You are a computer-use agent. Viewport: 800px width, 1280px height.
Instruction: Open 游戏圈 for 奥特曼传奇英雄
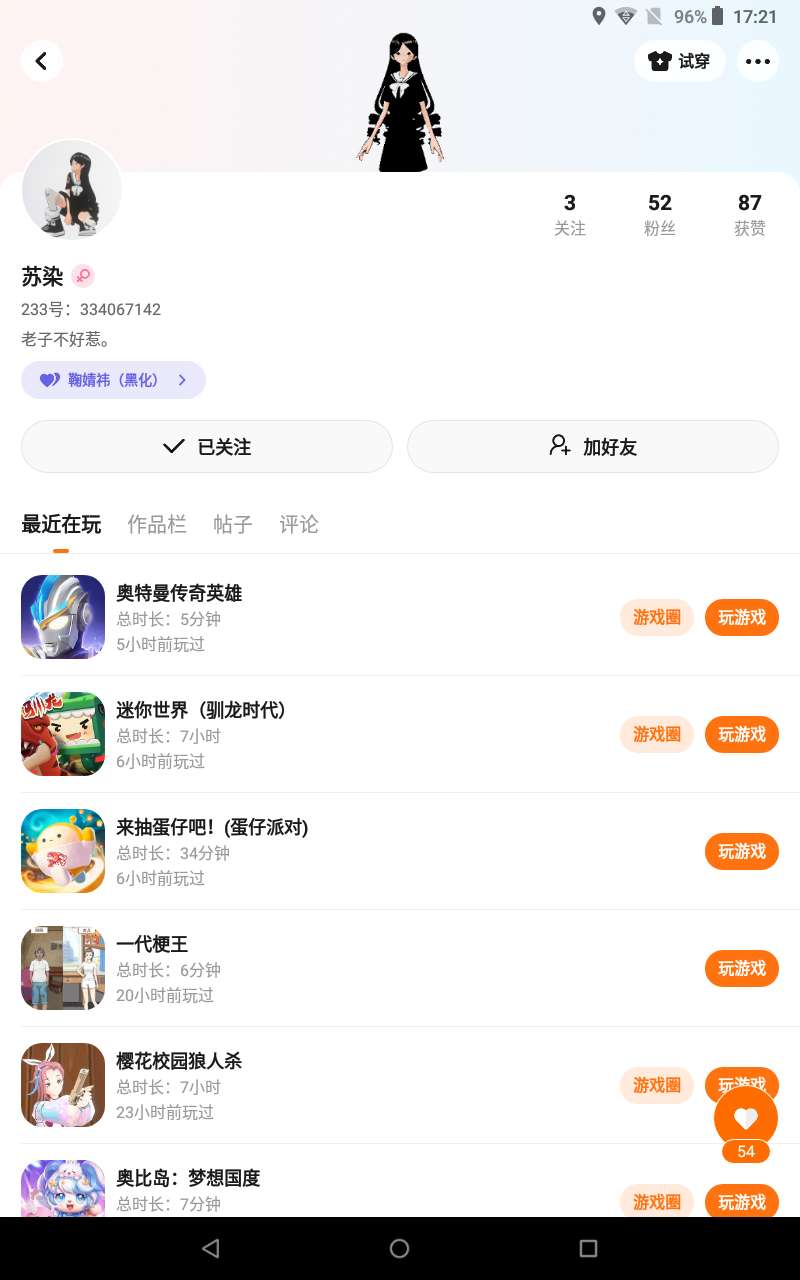pos(657,617)
